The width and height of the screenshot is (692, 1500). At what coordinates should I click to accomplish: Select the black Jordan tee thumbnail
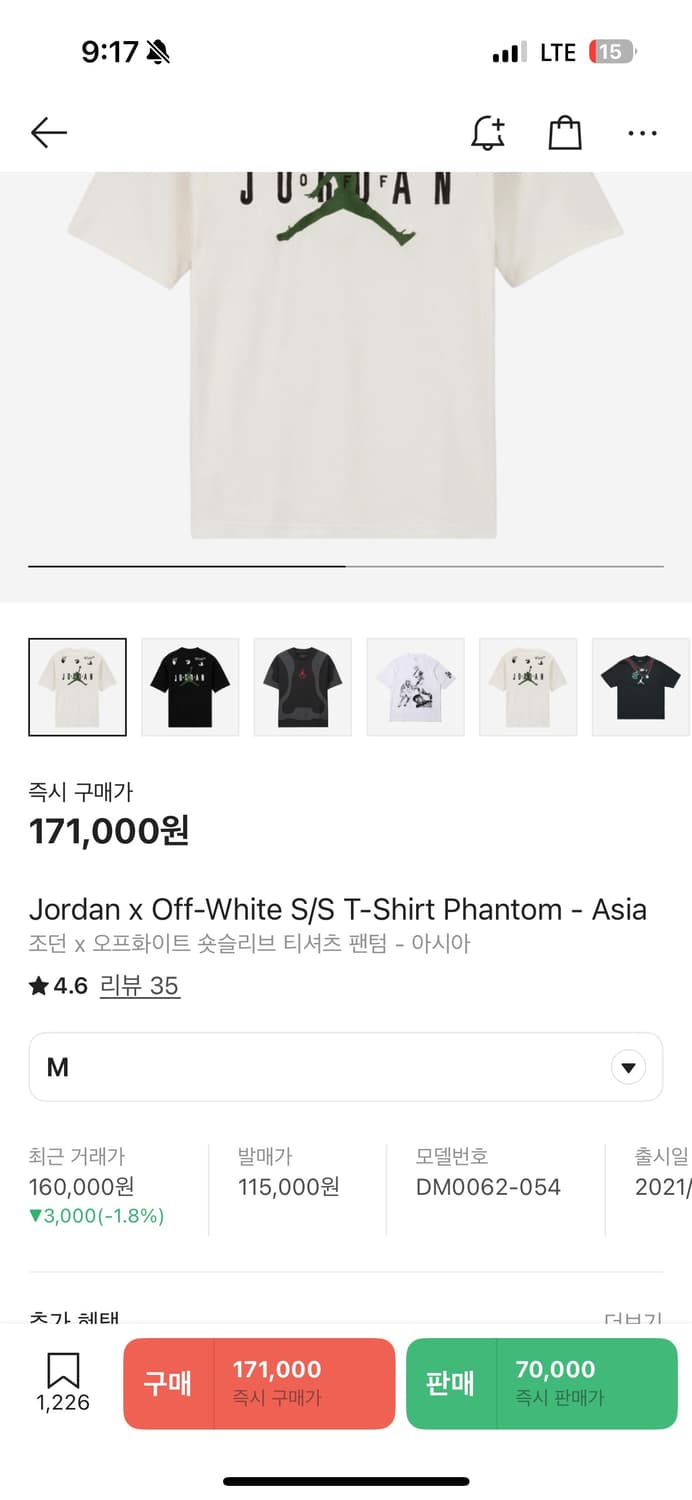click(x=190, y=687)
